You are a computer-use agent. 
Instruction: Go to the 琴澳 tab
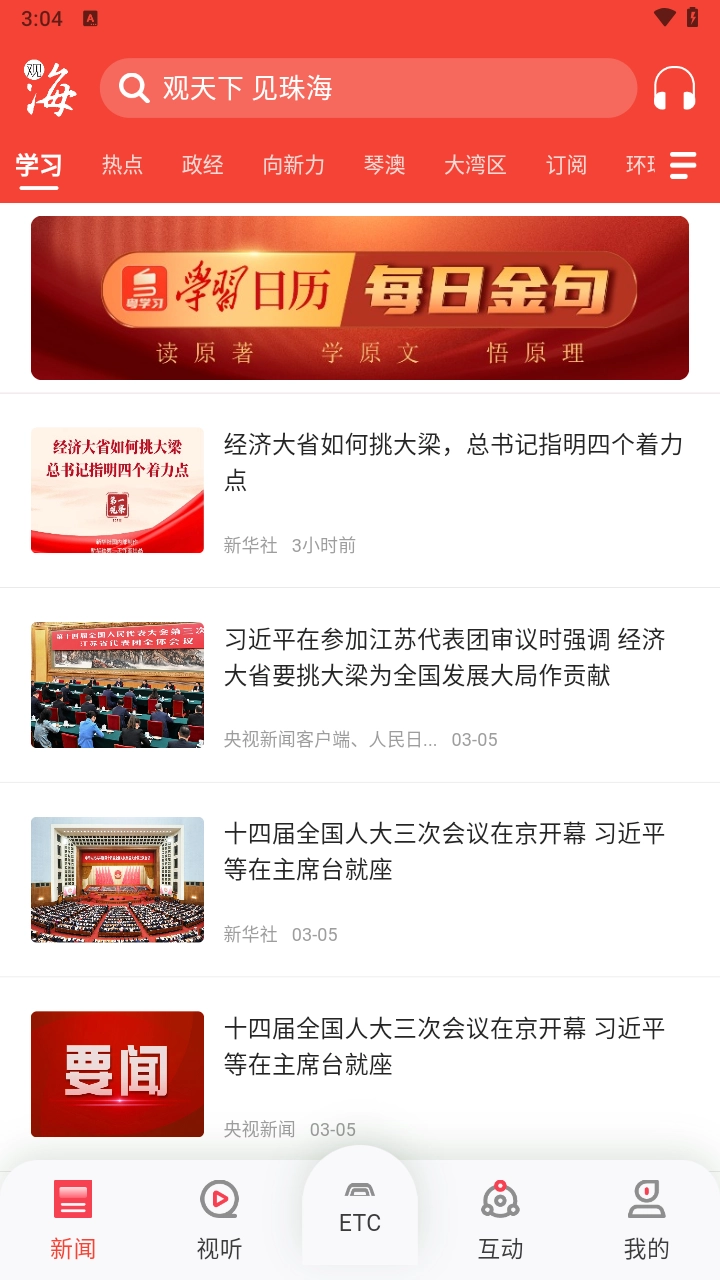384,165
